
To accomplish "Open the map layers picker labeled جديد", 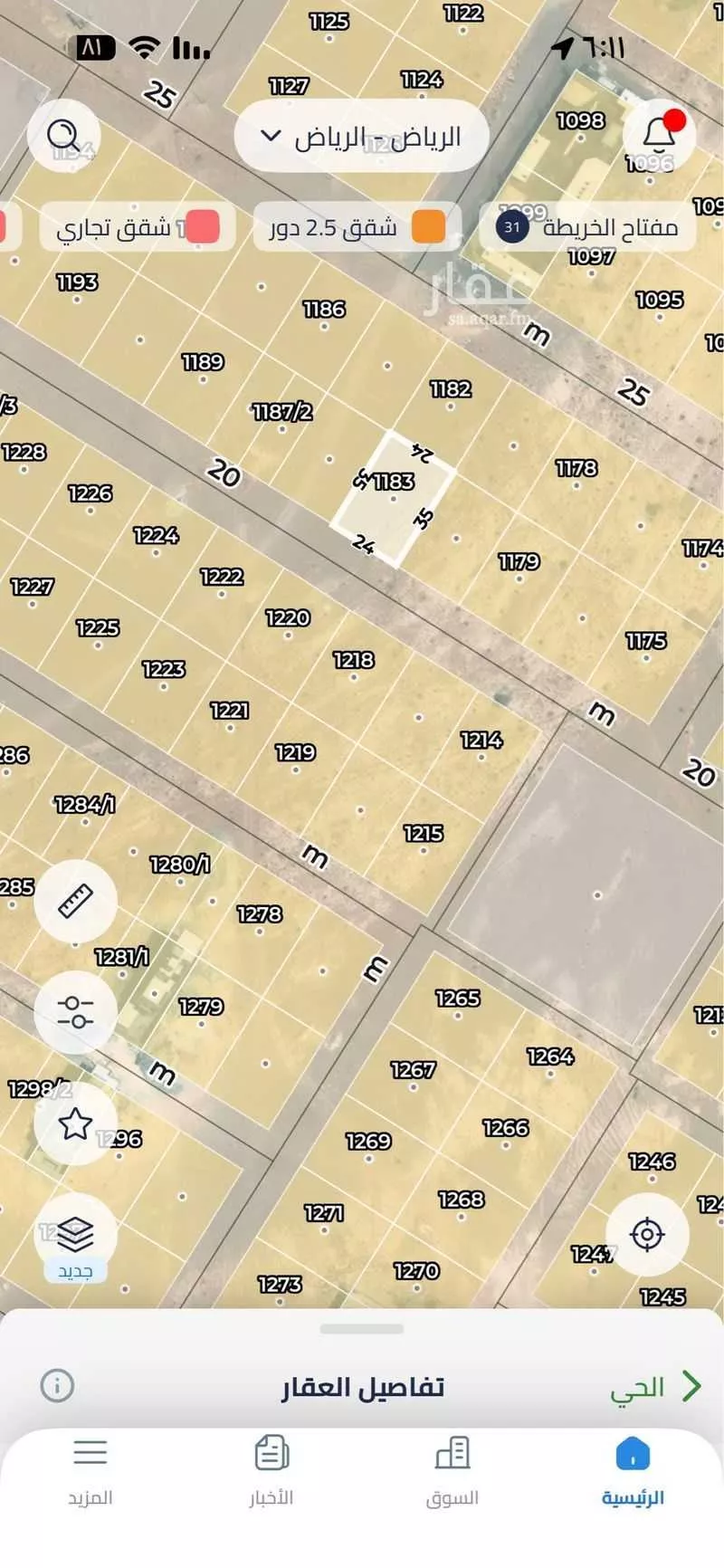I will point(75,1233).
